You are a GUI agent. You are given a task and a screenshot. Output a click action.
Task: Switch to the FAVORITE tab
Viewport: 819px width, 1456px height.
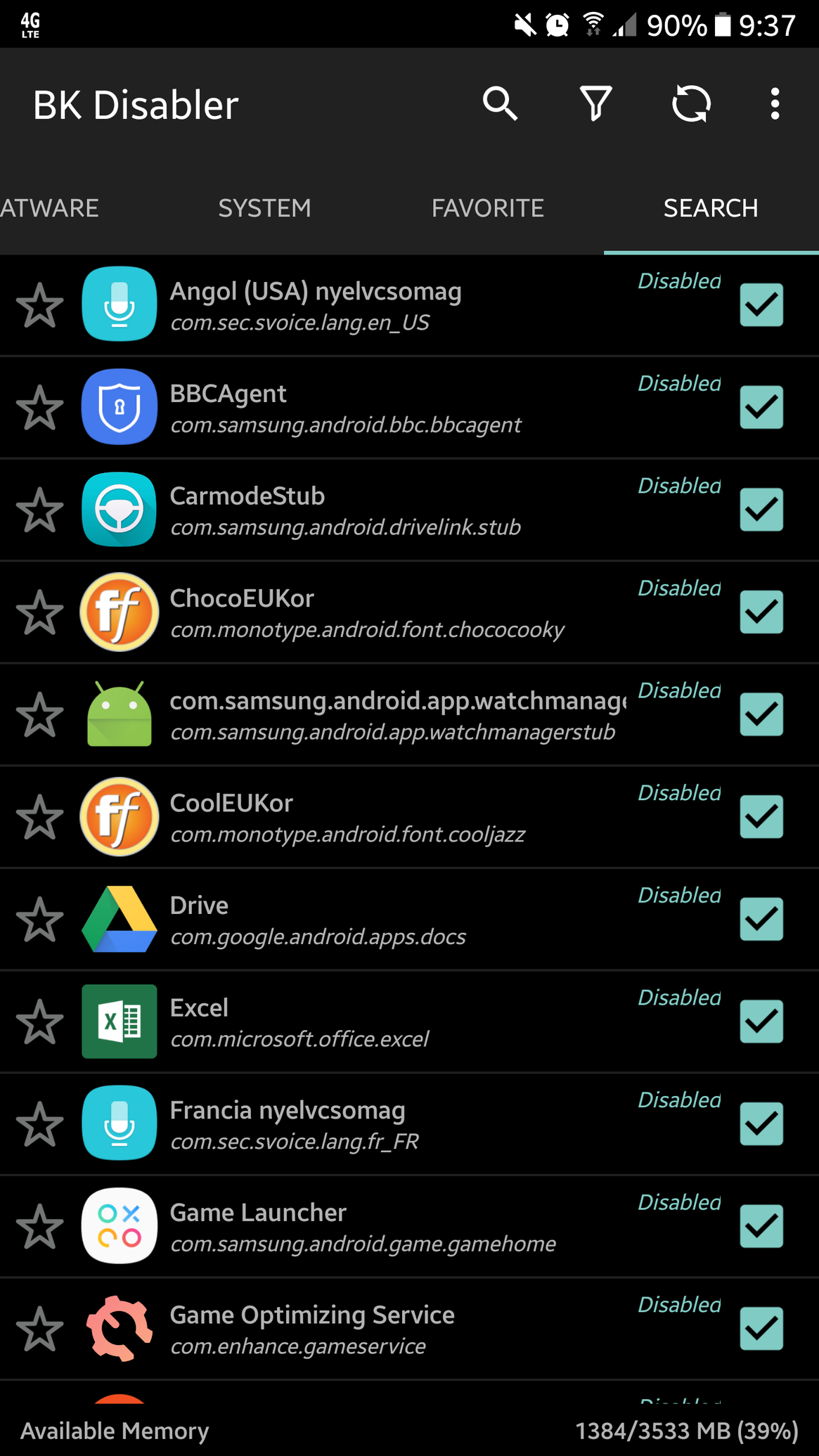coord(487,208)
